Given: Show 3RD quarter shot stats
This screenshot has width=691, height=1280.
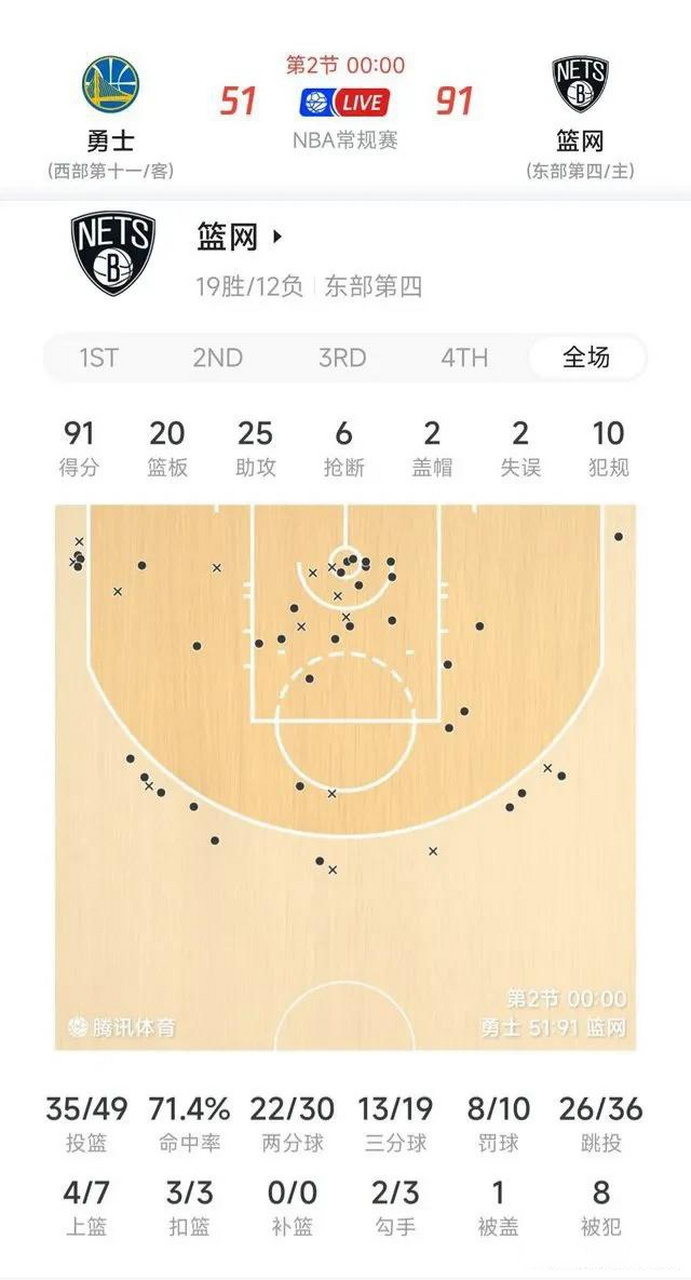Looking at the screenshot, I should click(342, 358).
